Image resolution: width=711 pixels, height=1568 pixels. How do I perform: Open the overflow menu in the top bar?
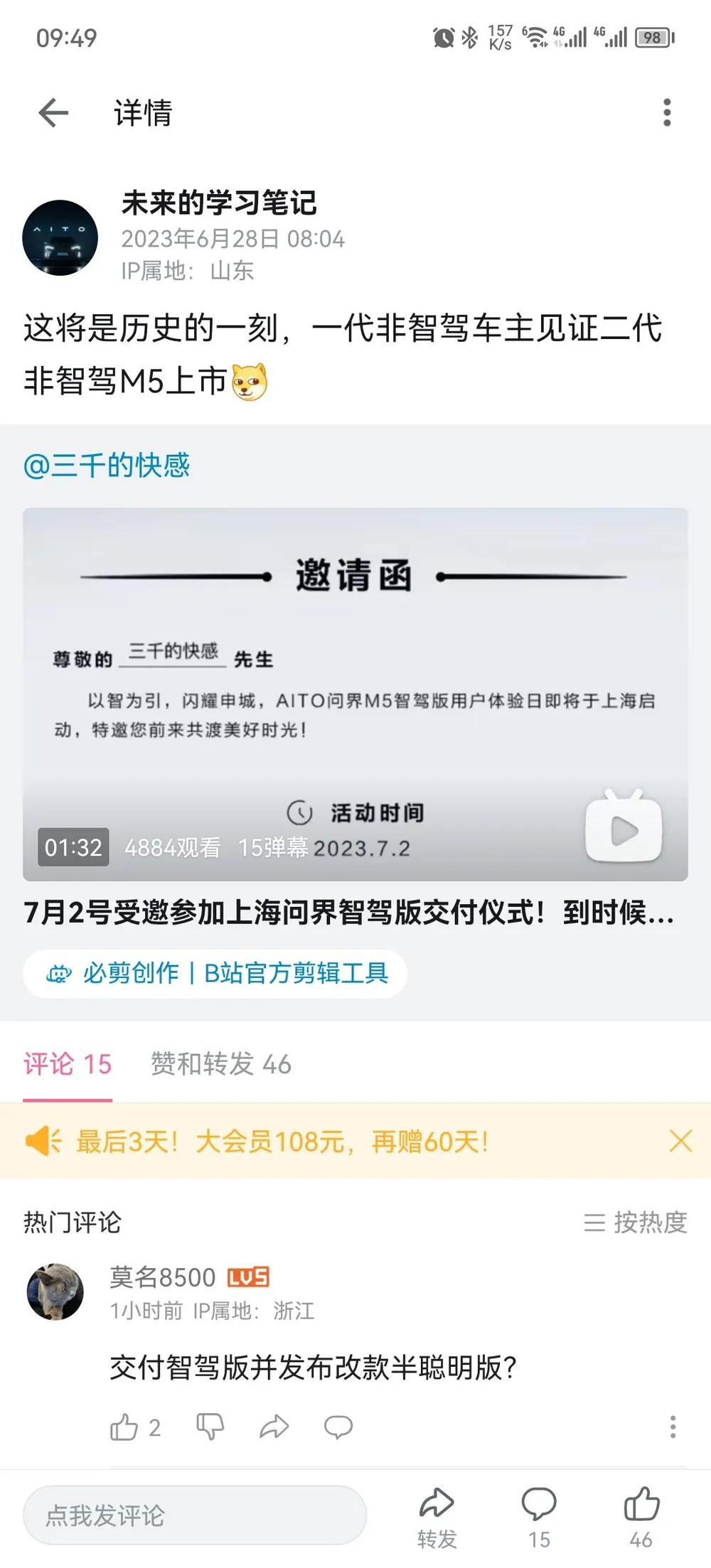pos(667,113)
